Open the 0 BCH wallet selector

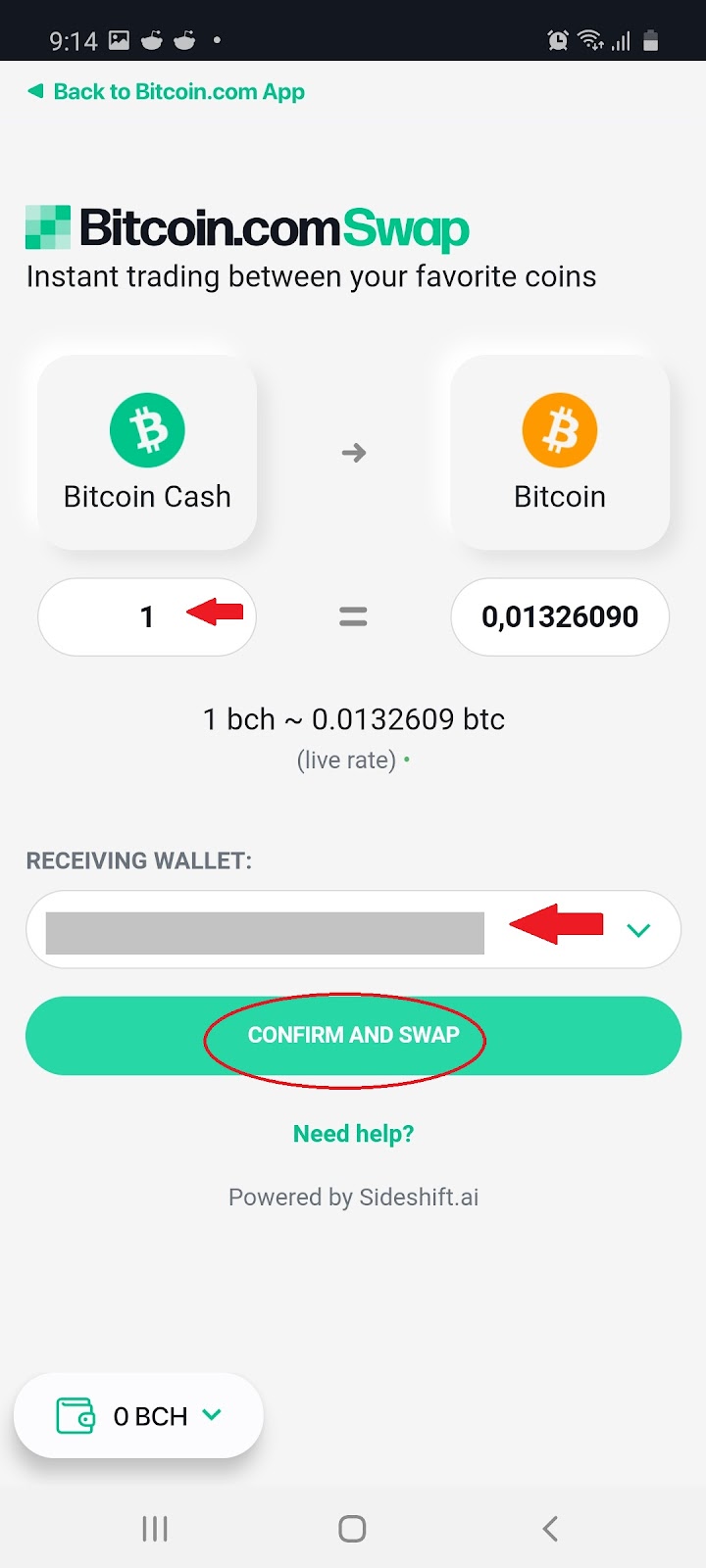click(138, 1416)
